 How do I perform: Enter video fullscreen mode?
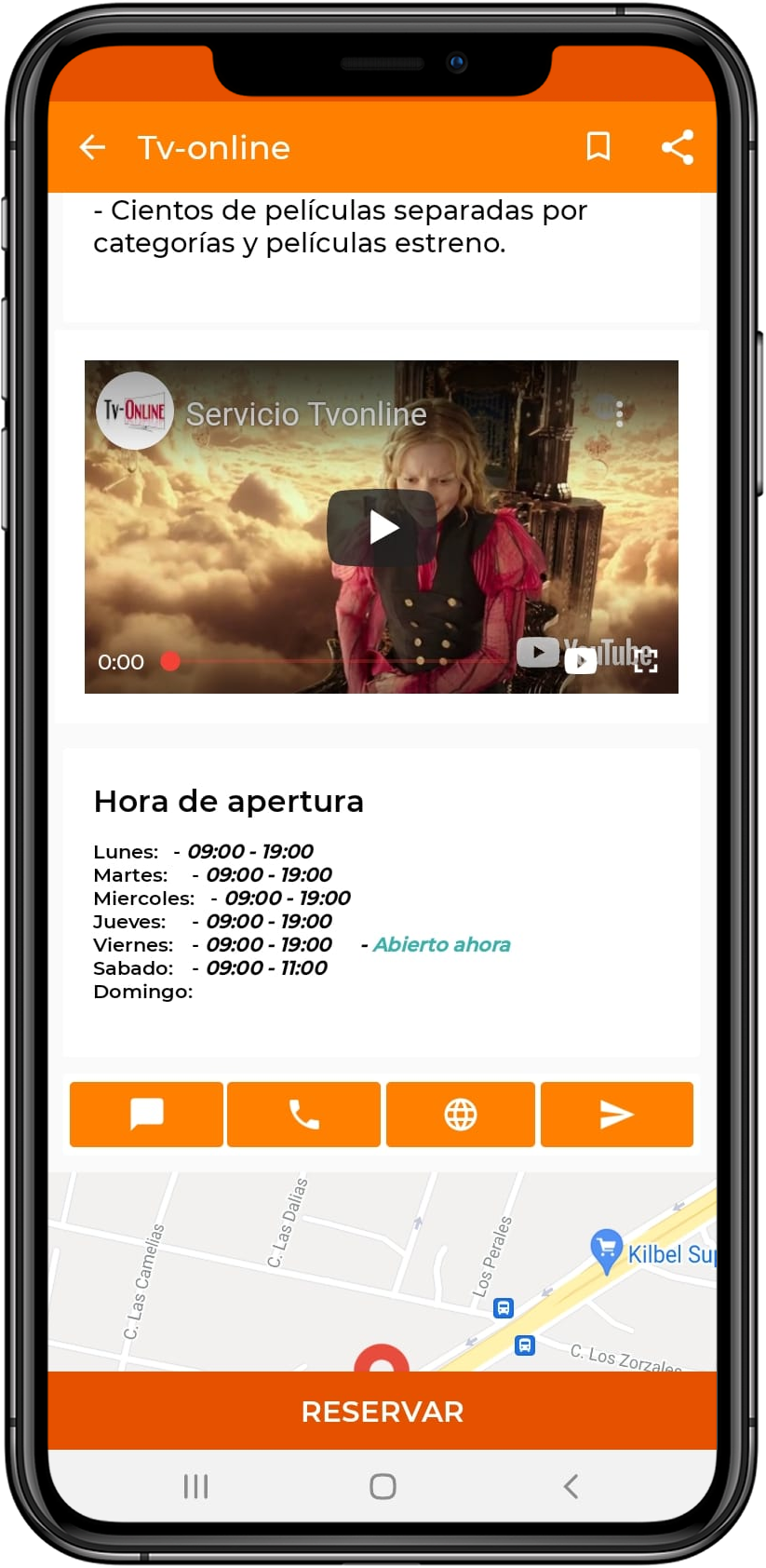[646, 661]
